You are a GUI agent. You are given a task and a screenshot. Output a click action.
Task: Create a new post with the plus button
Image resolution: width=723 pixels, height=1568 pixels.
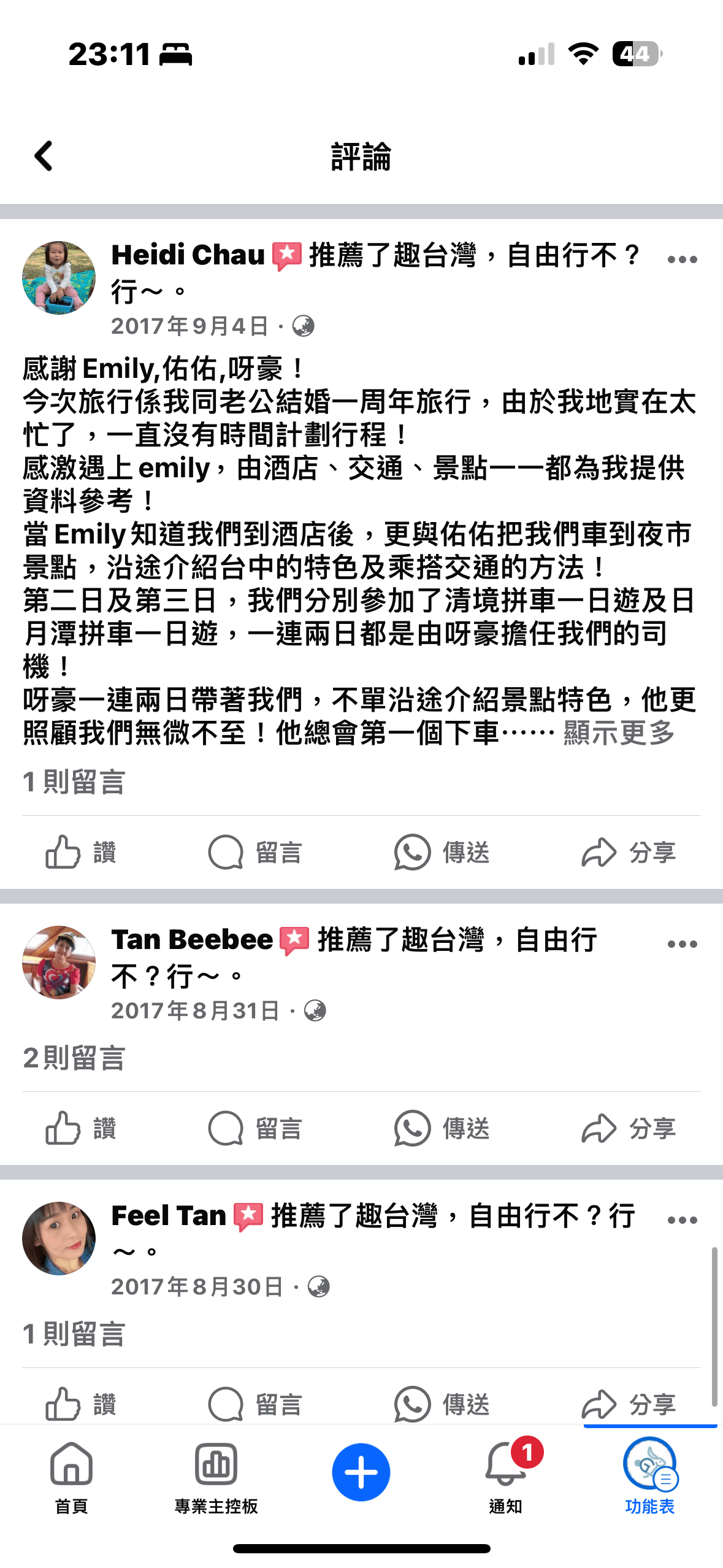[361, 1472]
